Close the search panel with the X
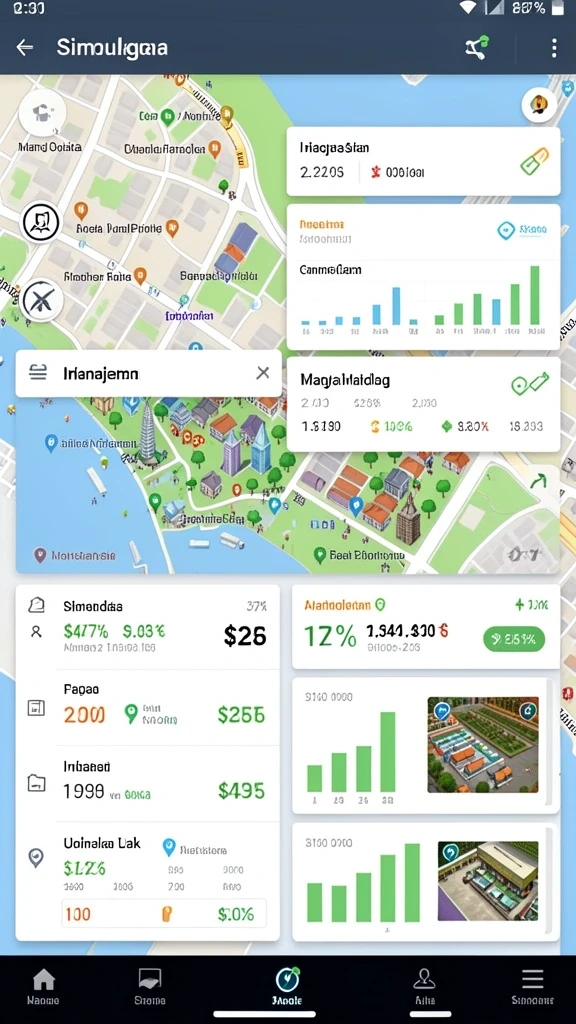 (x=263, y=373)
